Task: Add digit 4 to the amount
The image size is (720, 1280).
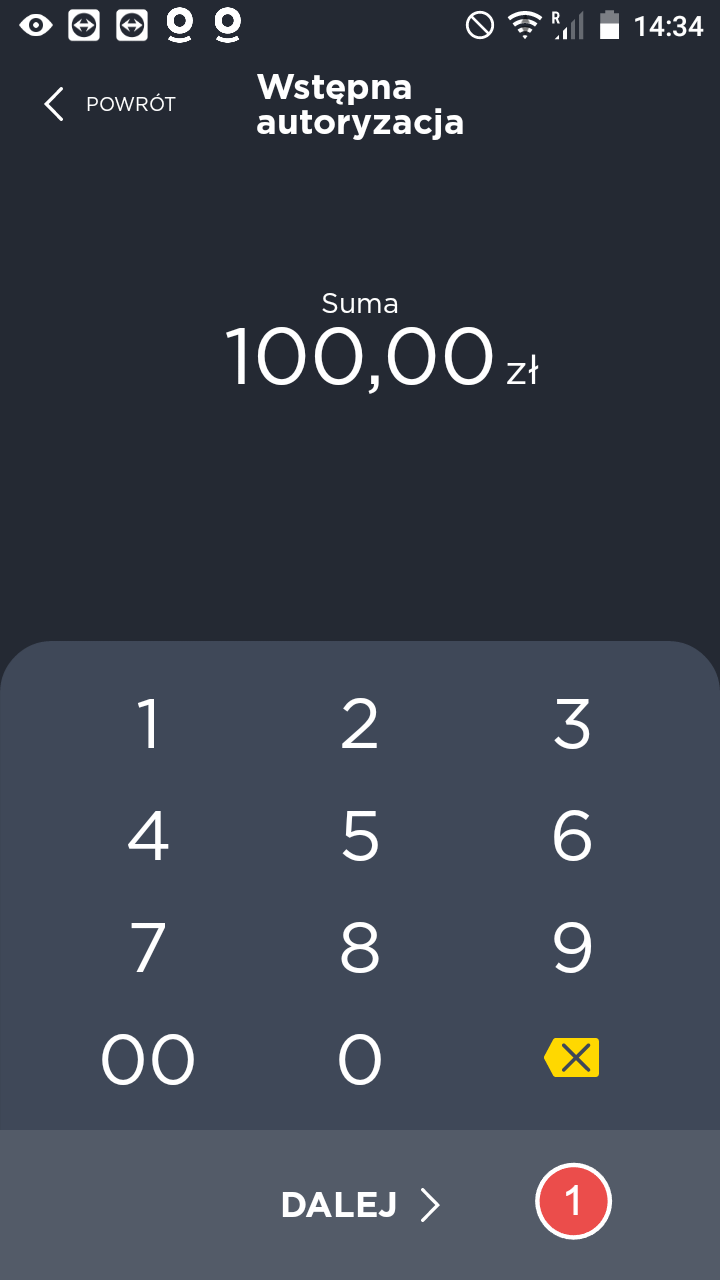Action: tap(148, 836)
